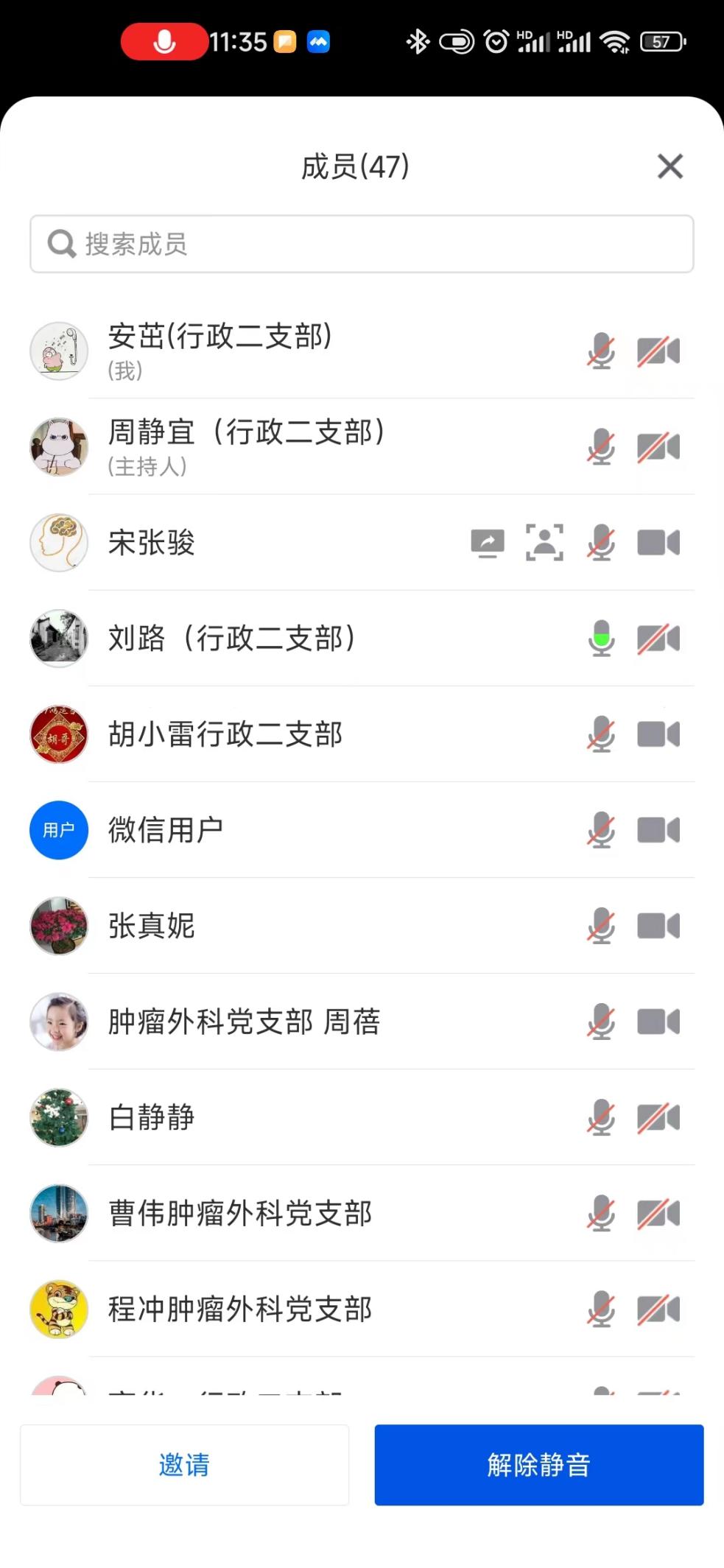Close the members panel
The width and height of the screenshot is (724, 1568).
(x=669, y=166)
